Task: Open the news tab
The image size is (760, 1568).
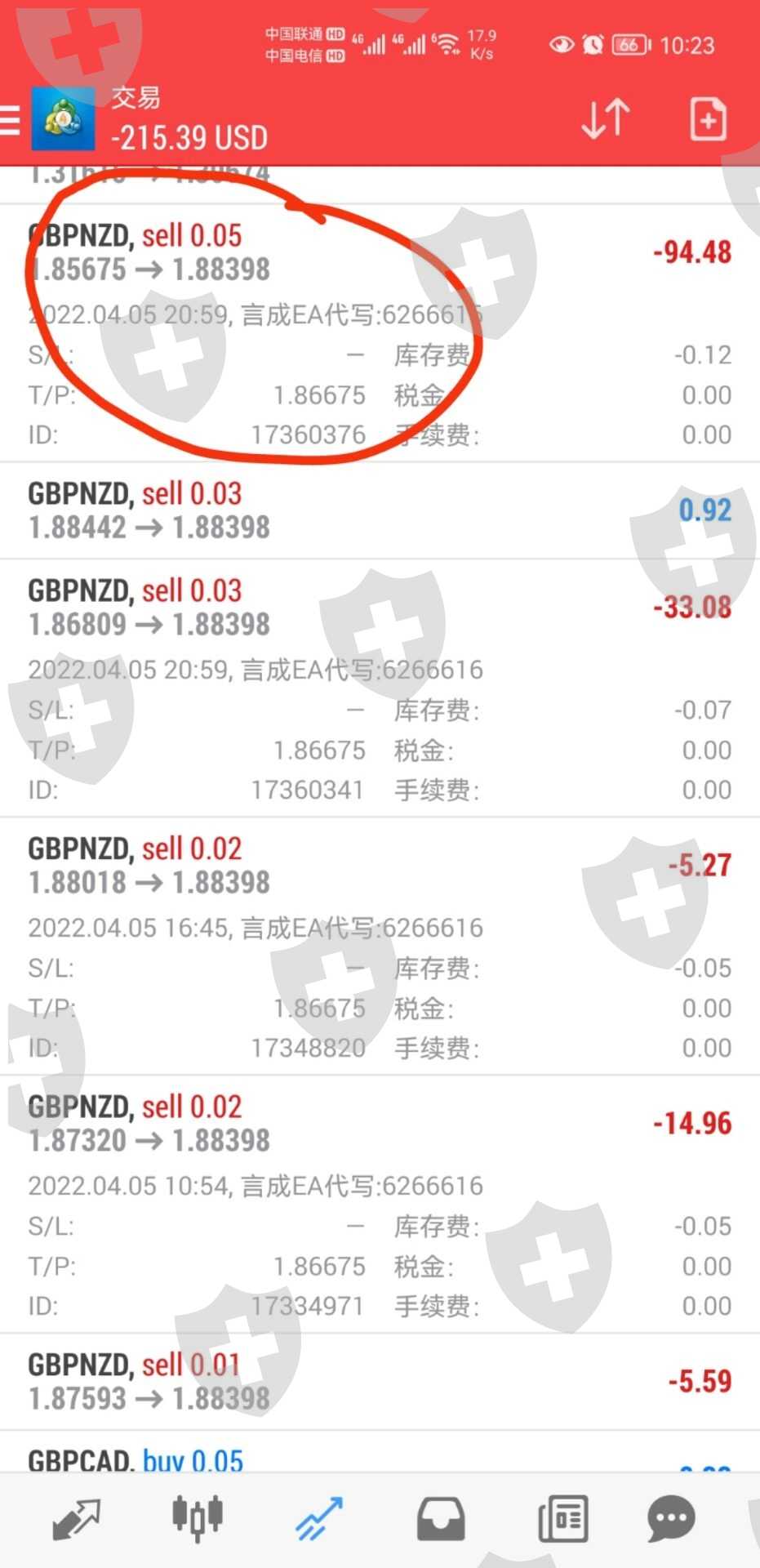Action: 562,1519
